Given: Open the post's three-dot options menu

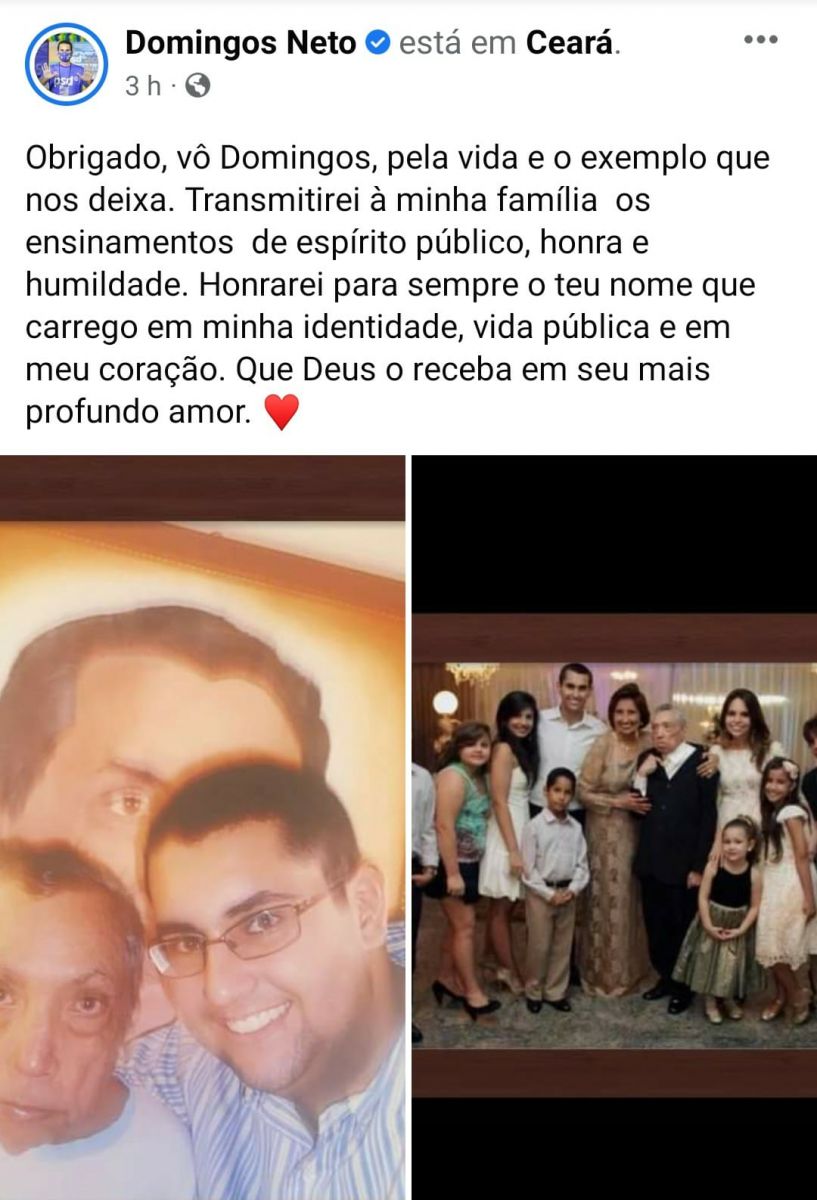Looking at the screenshot, I should coord(760,40).
